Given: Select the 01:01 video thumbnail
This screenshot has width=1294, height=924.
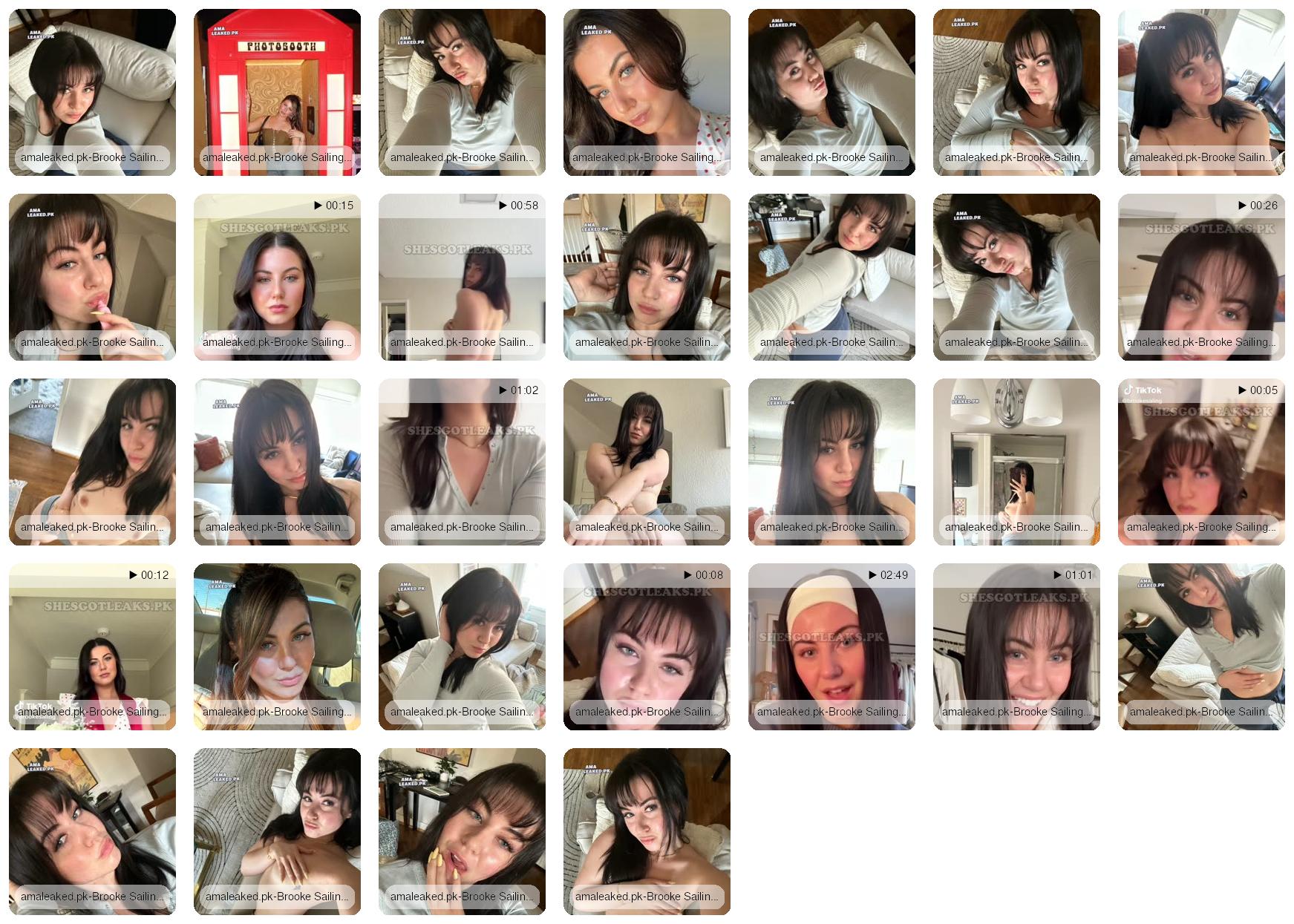Looking at the screenshot, I should [x=1016, y=646].
